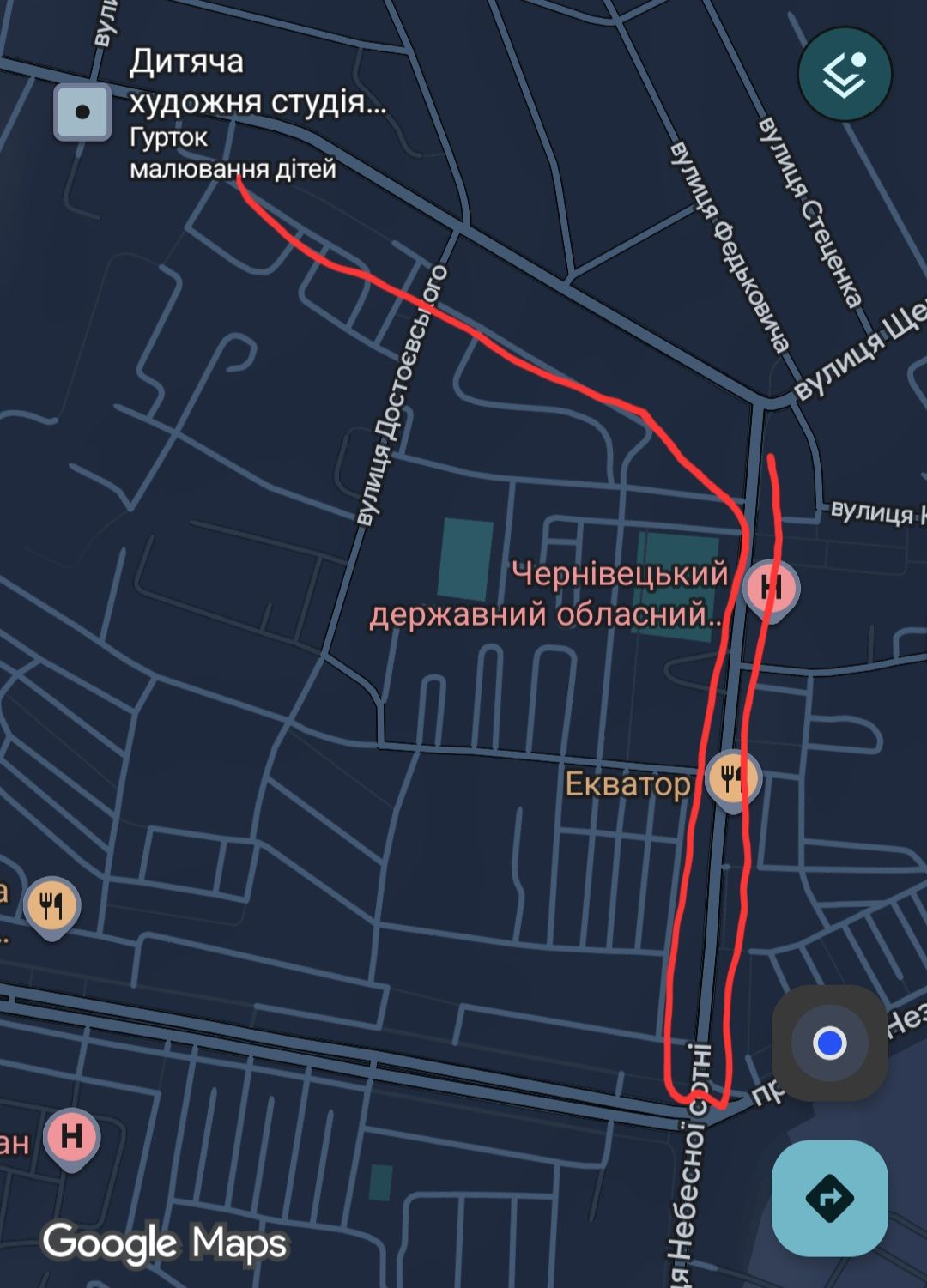
Task: Open the hospital pin near bottom-left edge
Action: pyautogui.click(x=72, y=1138)
